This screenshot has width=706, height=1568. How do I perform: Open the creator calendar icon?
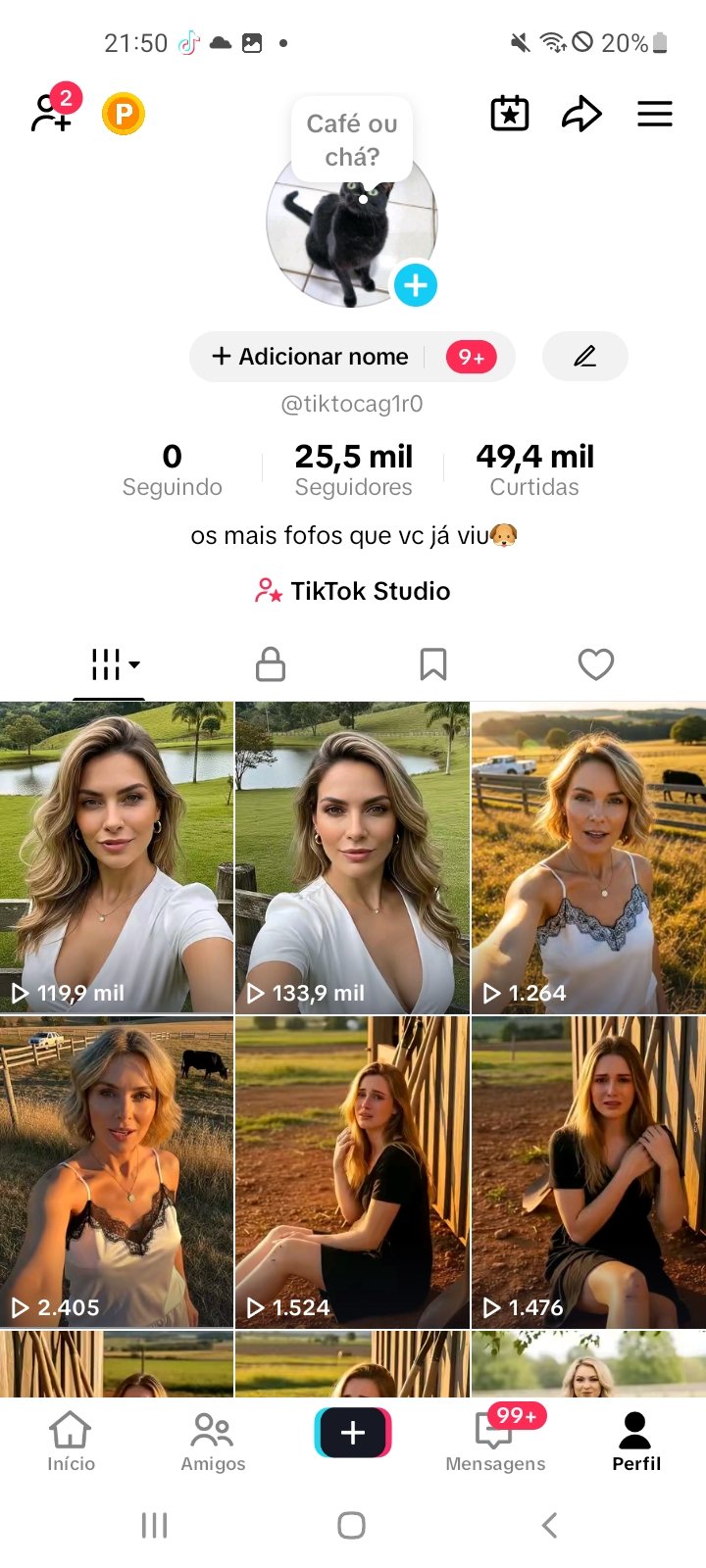click(x=509, y=113)
